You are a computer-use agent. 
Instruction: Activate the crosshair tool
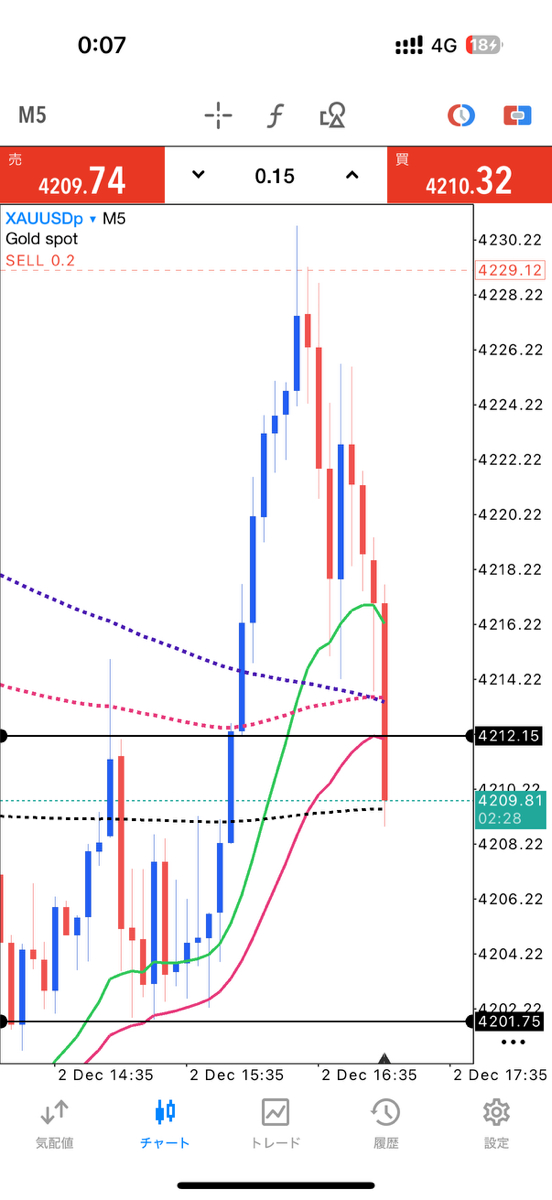click(218, 116)
